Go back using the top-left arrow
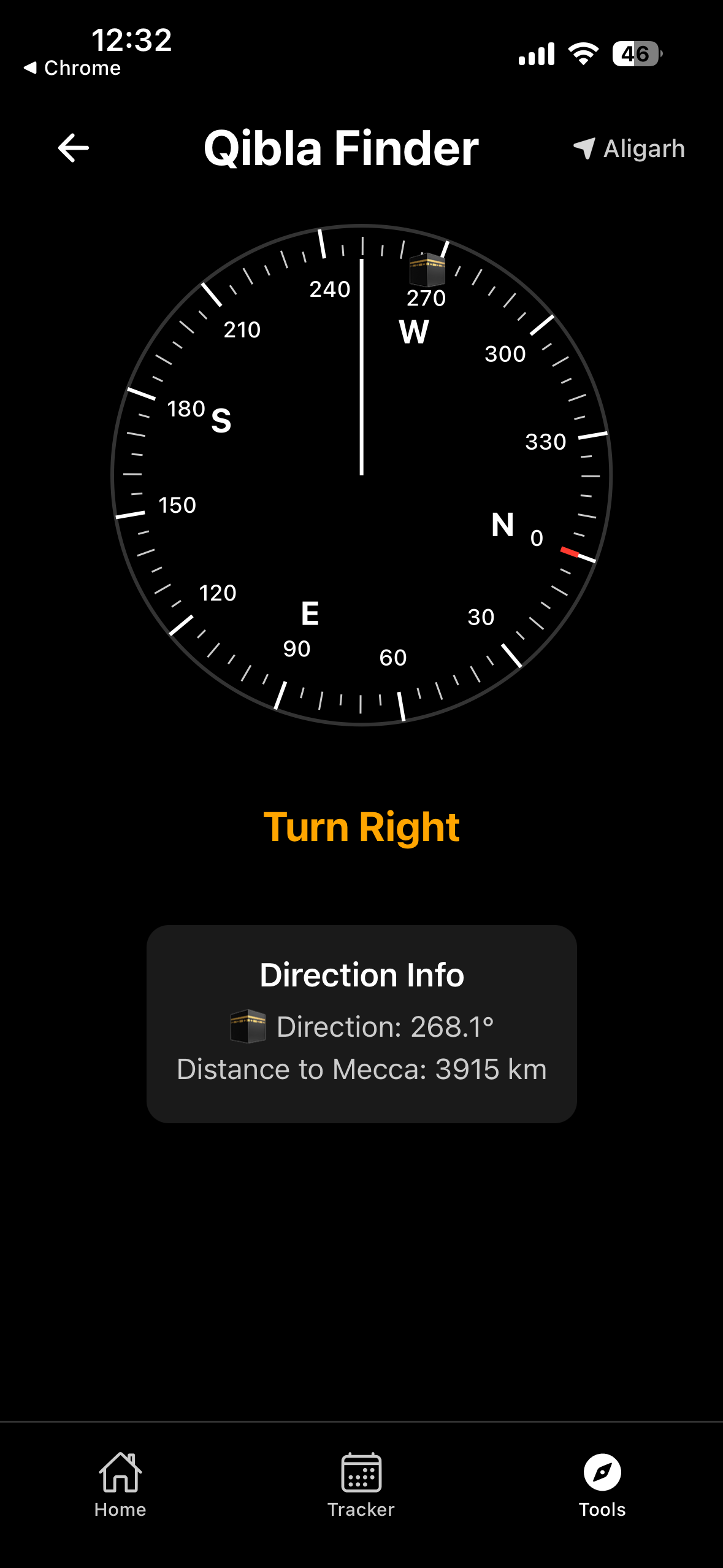This screenshot has height=1568, width=723. tap(74, 148)
